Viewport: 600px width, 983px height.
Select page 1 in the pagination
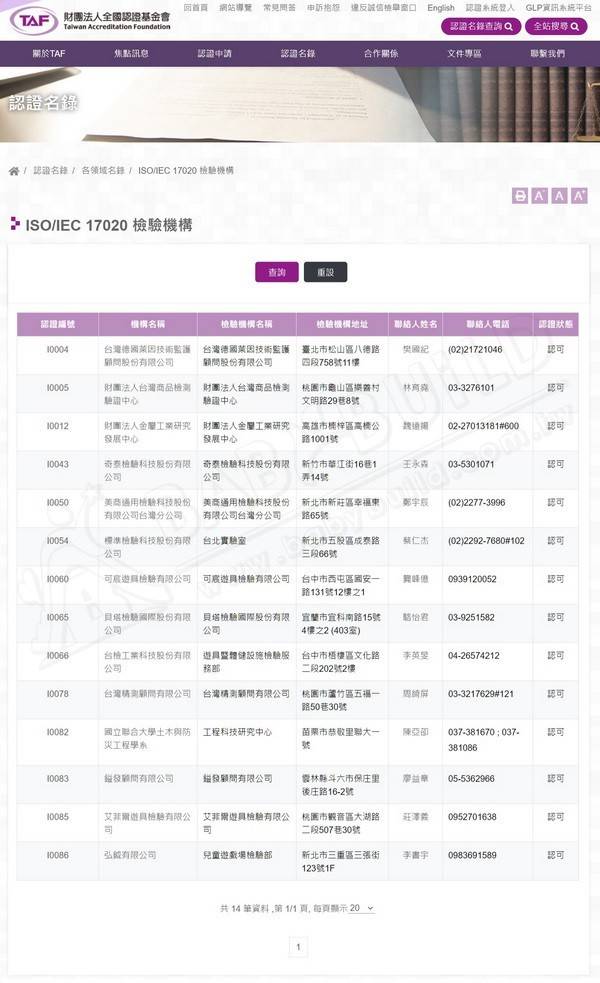[x=298, y=946]
